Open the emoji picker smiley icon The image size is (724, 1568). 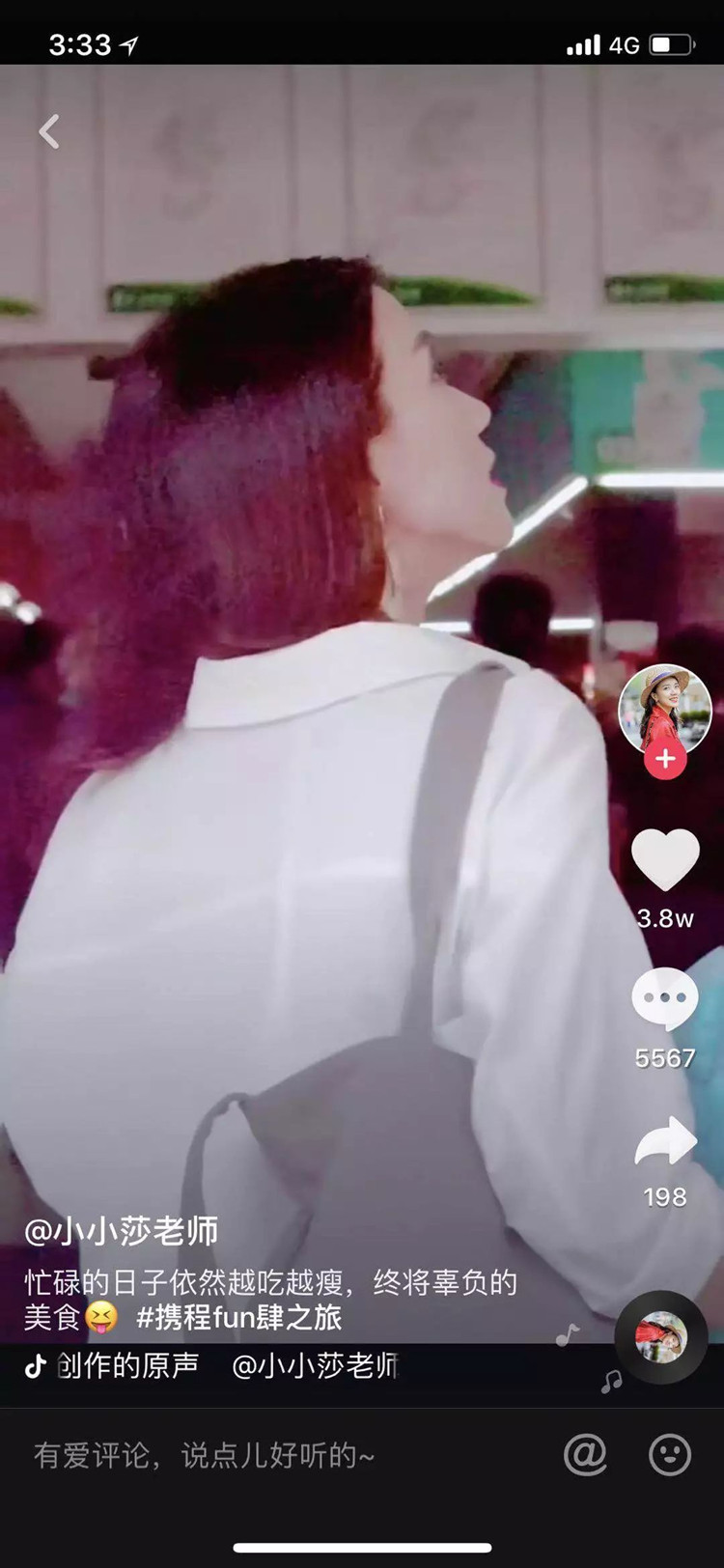click(x=670, y=1454)
